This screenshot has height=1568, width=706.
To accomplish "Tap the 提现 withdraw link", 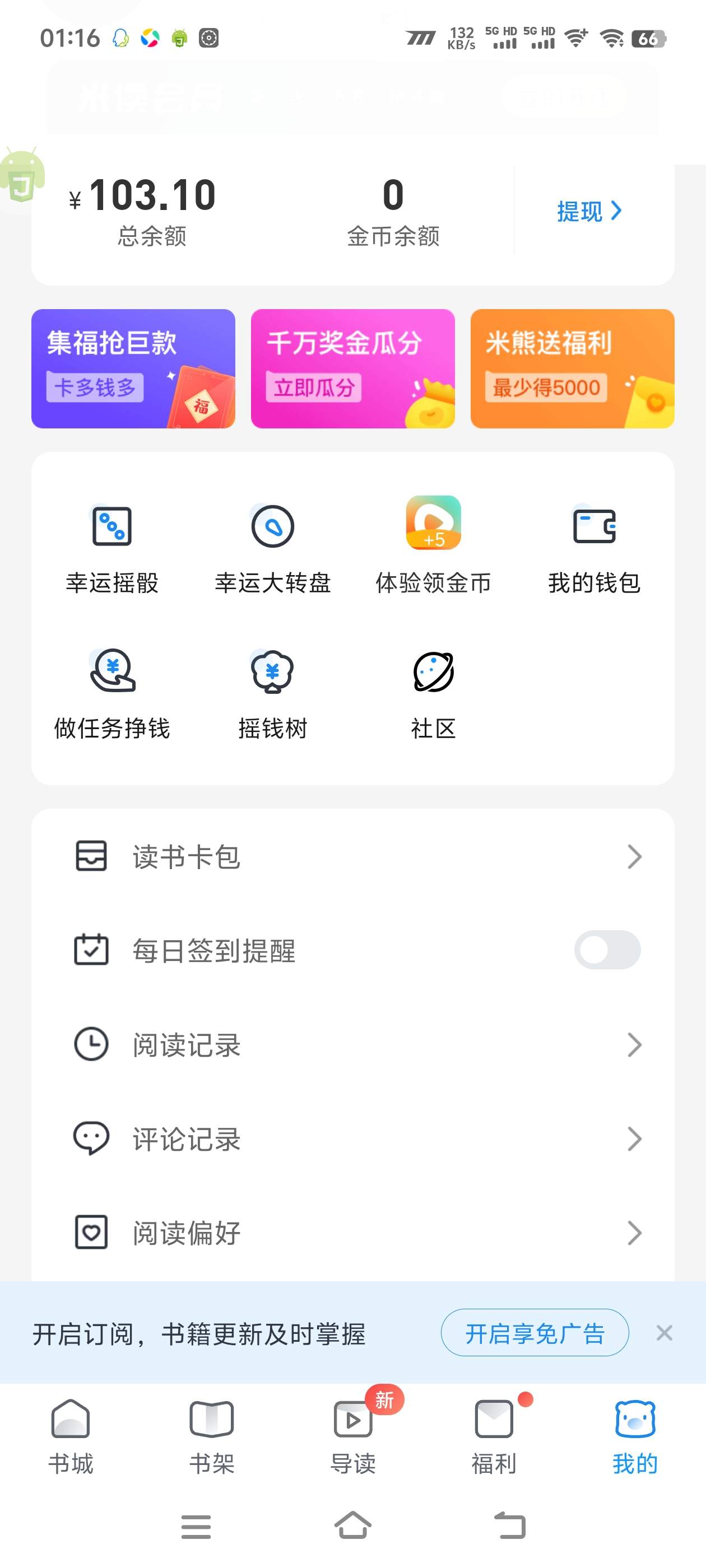I will 589,212.
